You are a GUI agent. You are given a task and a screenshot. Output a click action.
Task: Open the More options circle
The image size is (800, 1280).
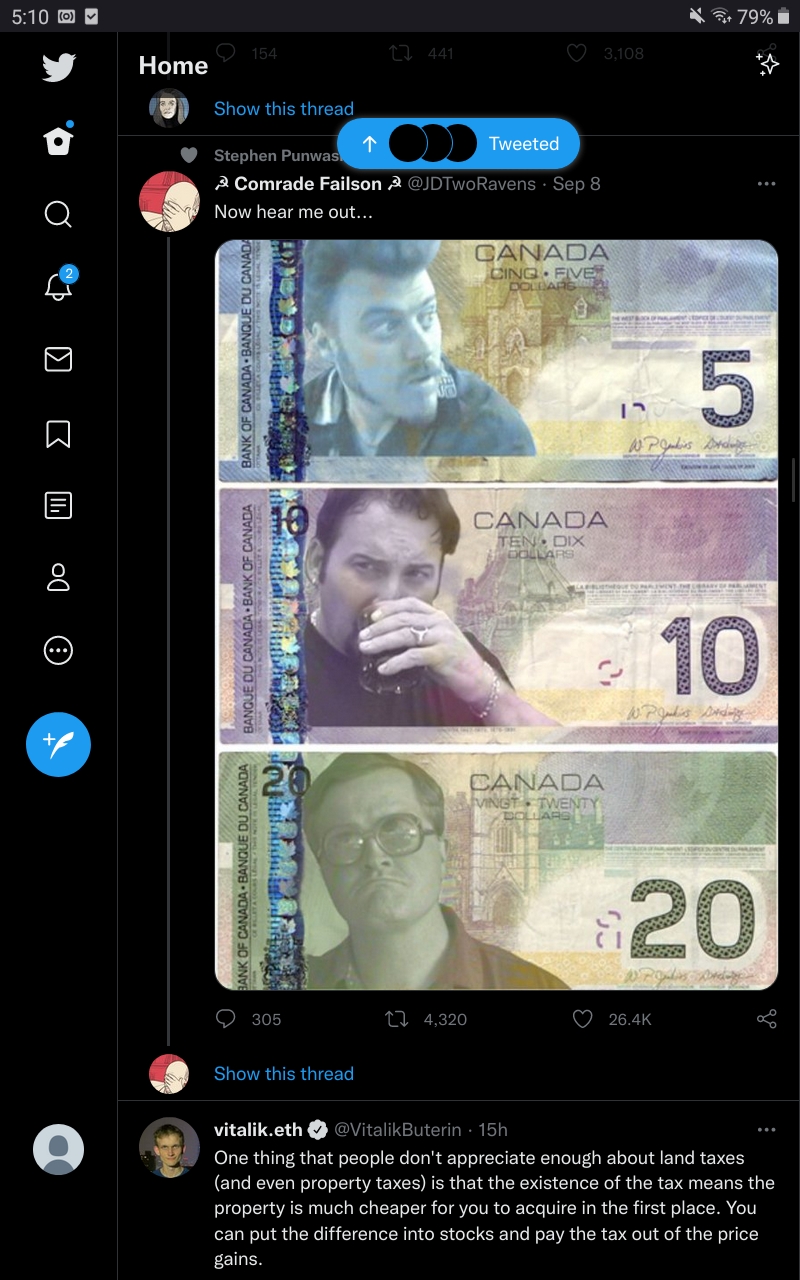[x=58, y=650]
